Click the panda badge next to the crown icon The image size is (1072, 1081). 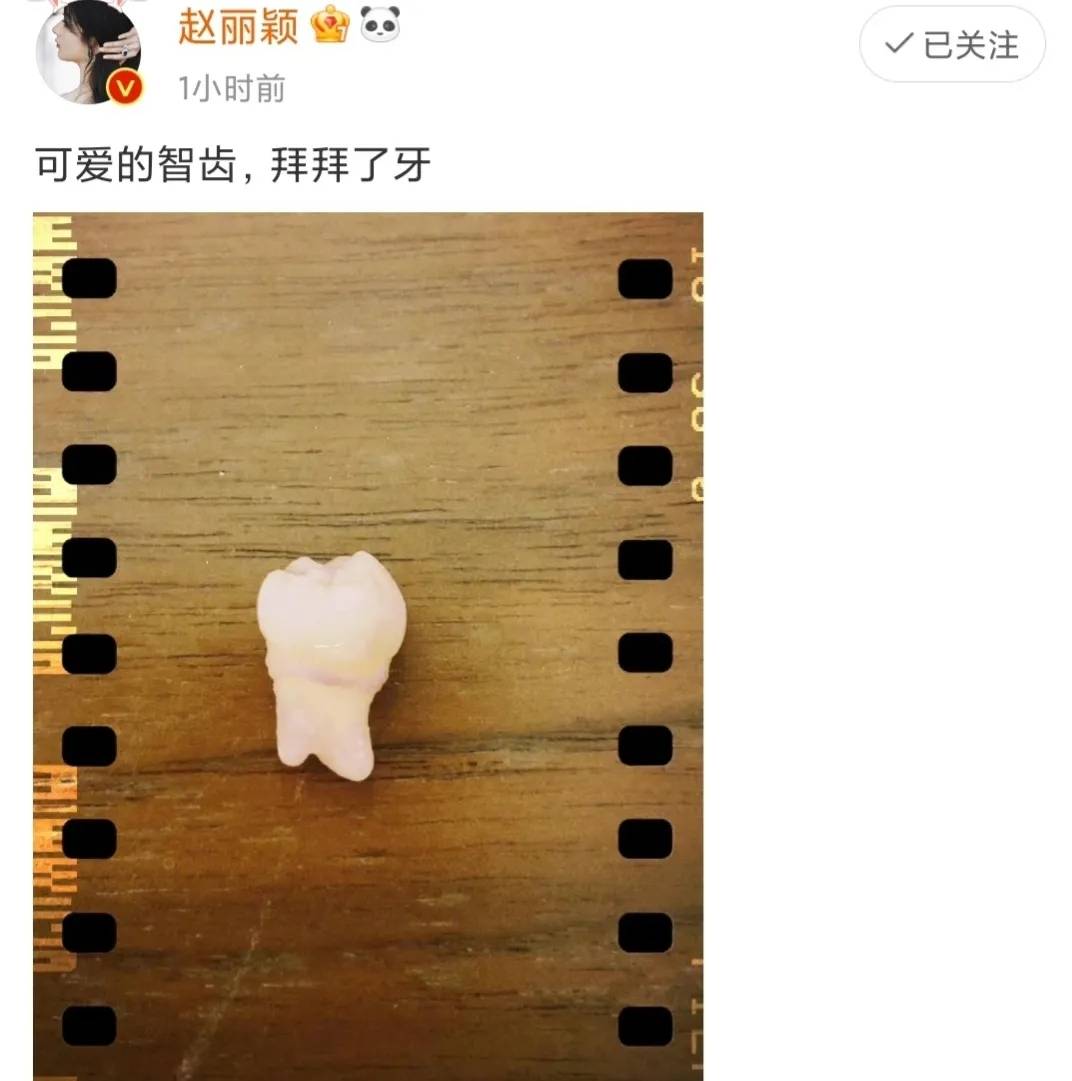tap(380, 22)
